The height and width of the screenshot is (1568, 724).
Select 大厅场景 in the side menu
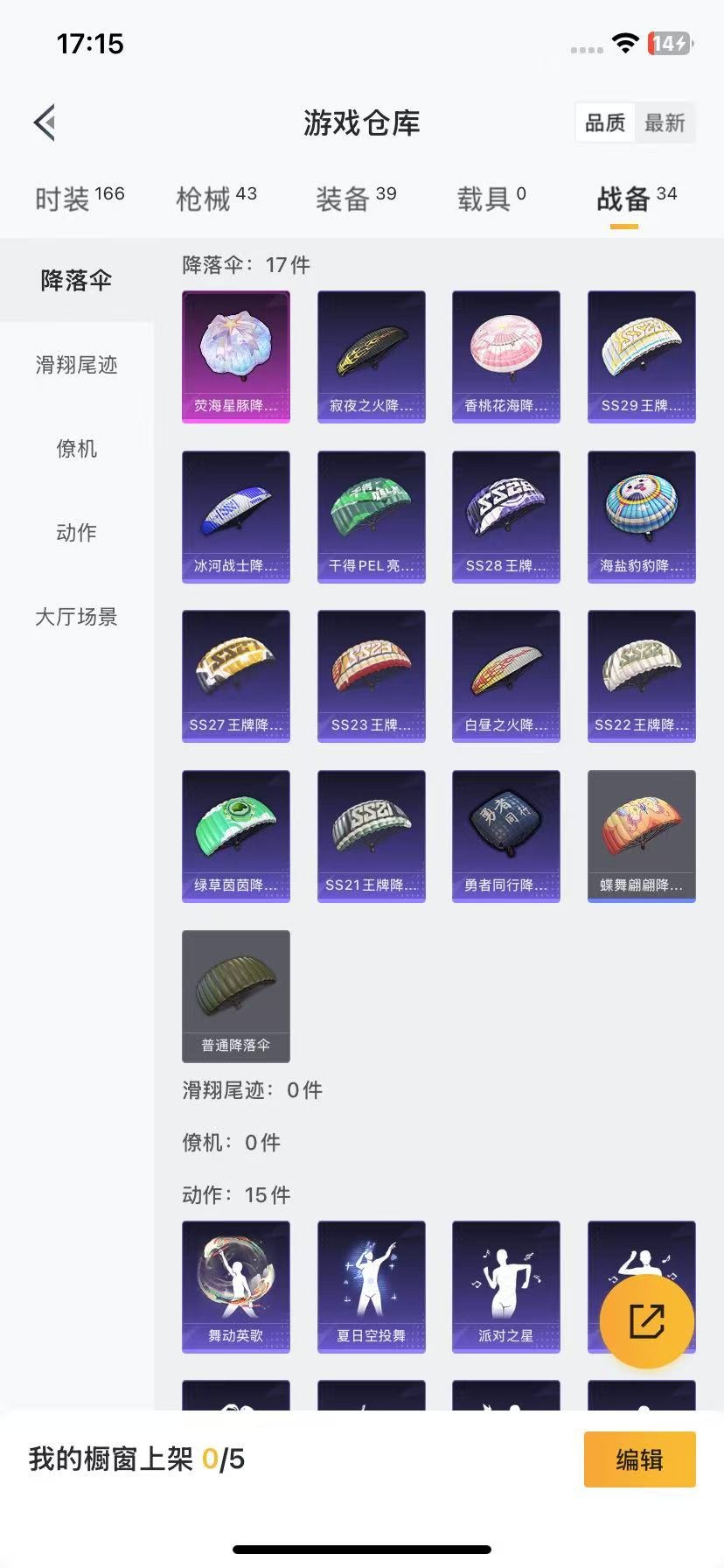point(77,617)
